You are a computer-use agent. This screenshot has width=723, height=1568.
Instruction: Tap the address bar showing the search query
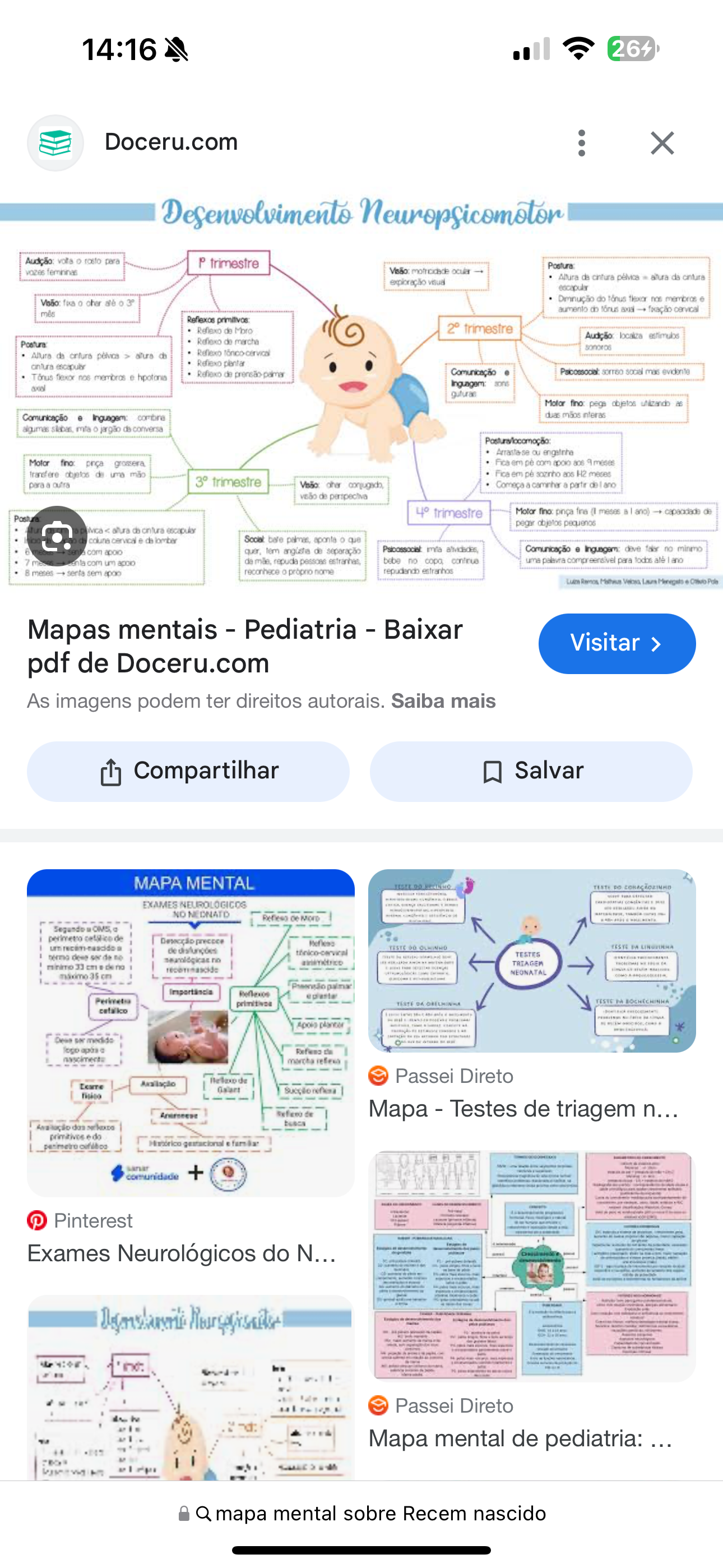361,1513
